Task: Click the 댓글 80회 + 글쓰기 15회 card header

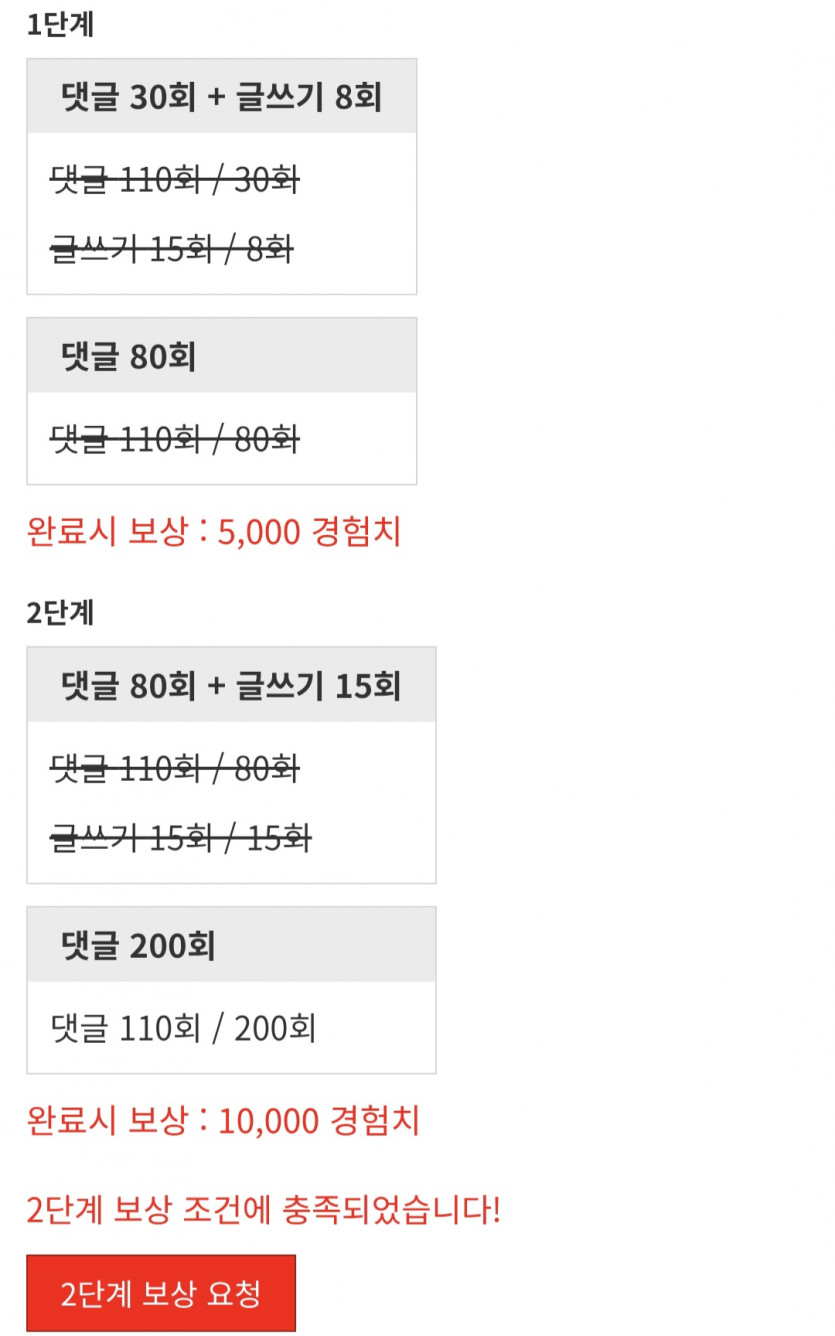Action: pyautogui.click(x=231, y=682)
